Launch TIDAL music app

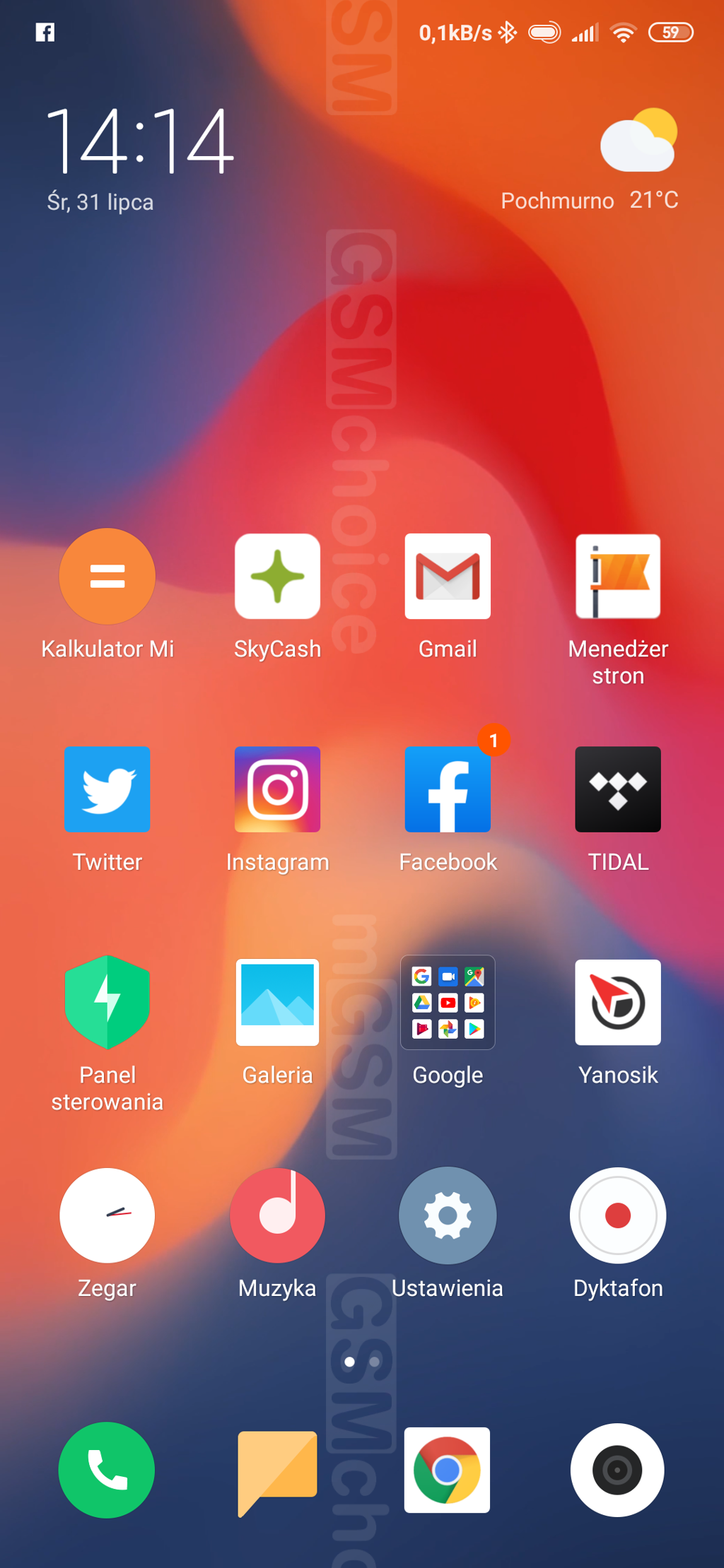618,789
